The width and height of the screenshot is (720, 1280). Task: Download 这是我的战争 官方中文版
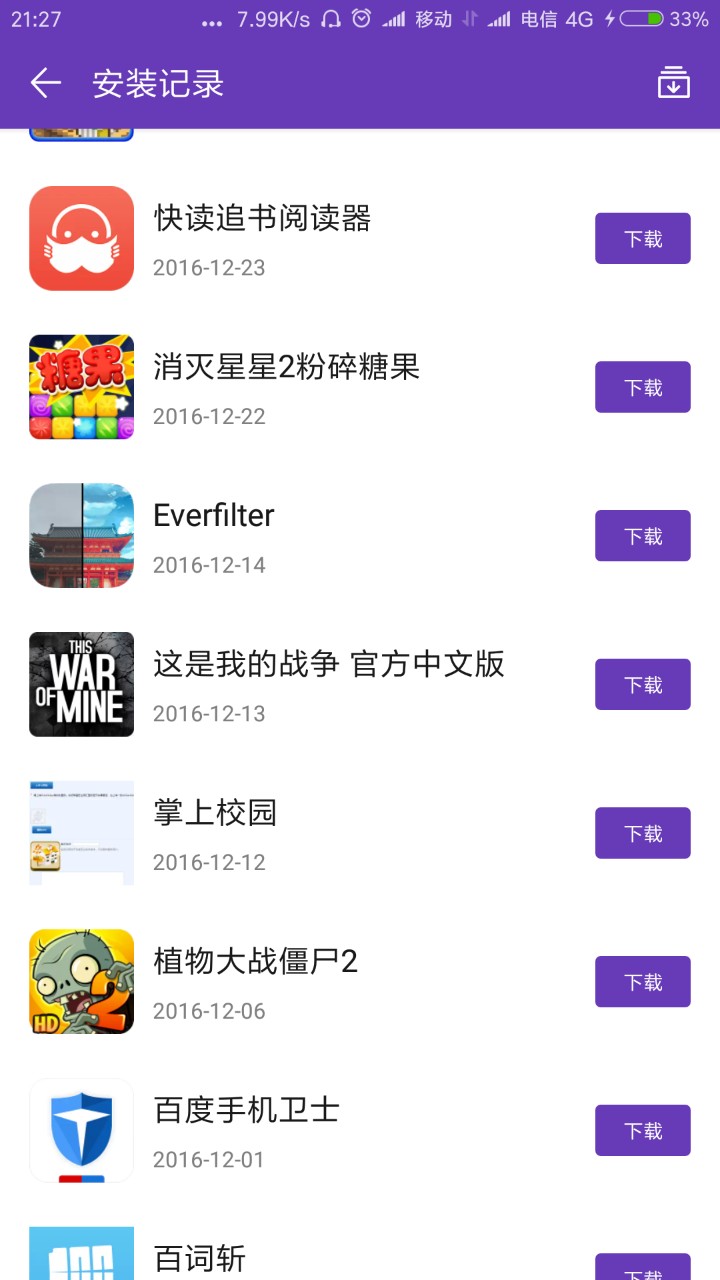(x=642, y=685)
